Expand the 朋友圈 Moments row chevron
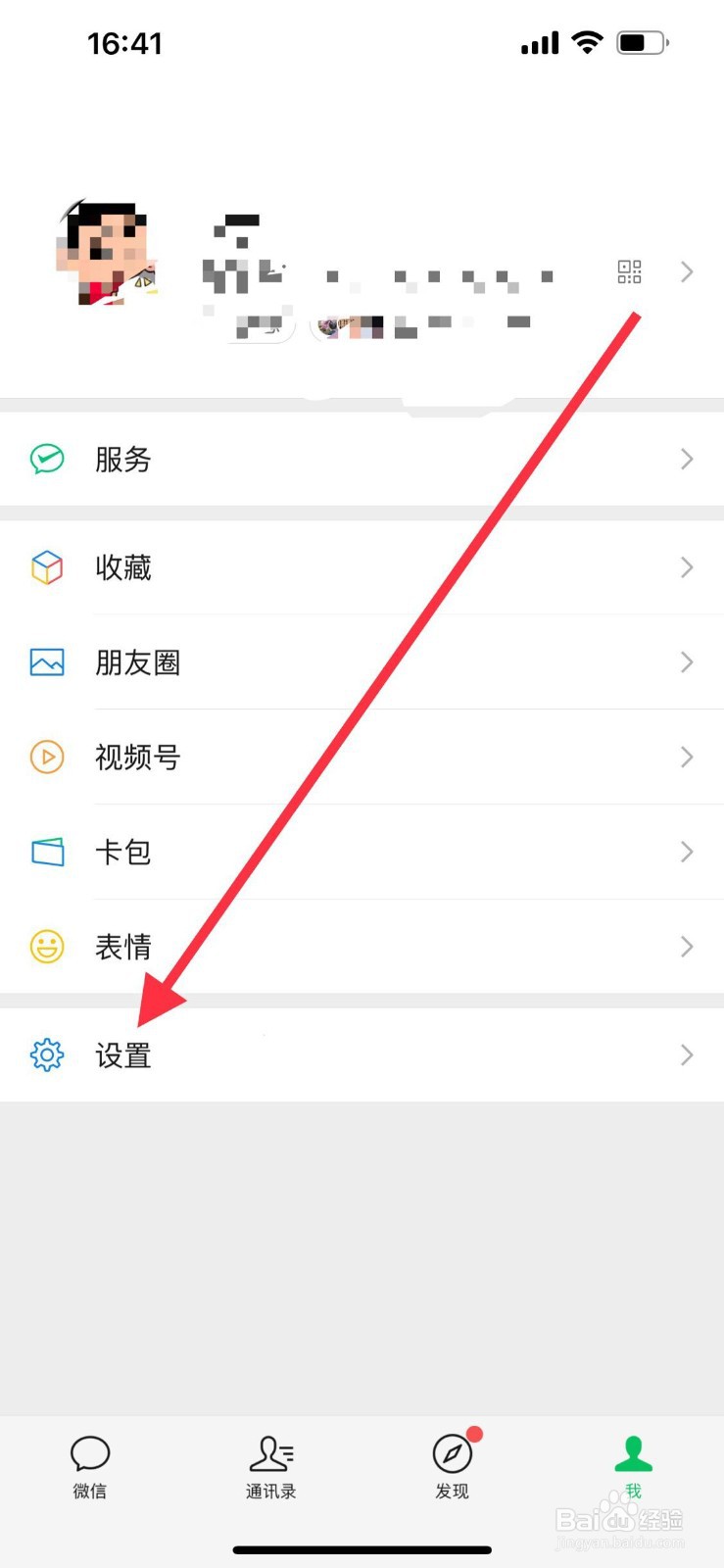Image resolution: width=724 pixels, height=1568 pixels. pyautogui.click(x=686, y=661)
